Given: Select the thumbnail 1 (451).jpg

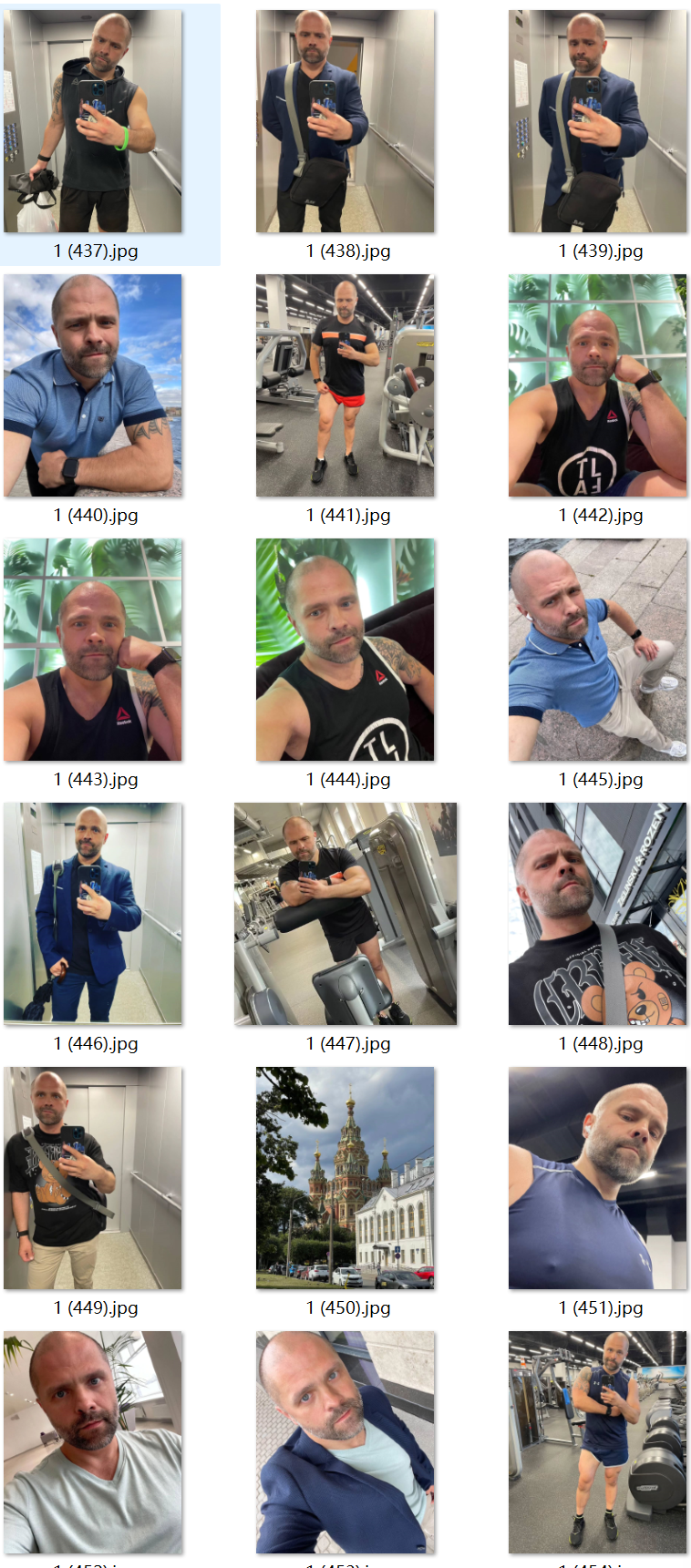Looking at the screenshot, I should tap(598, 1178).
